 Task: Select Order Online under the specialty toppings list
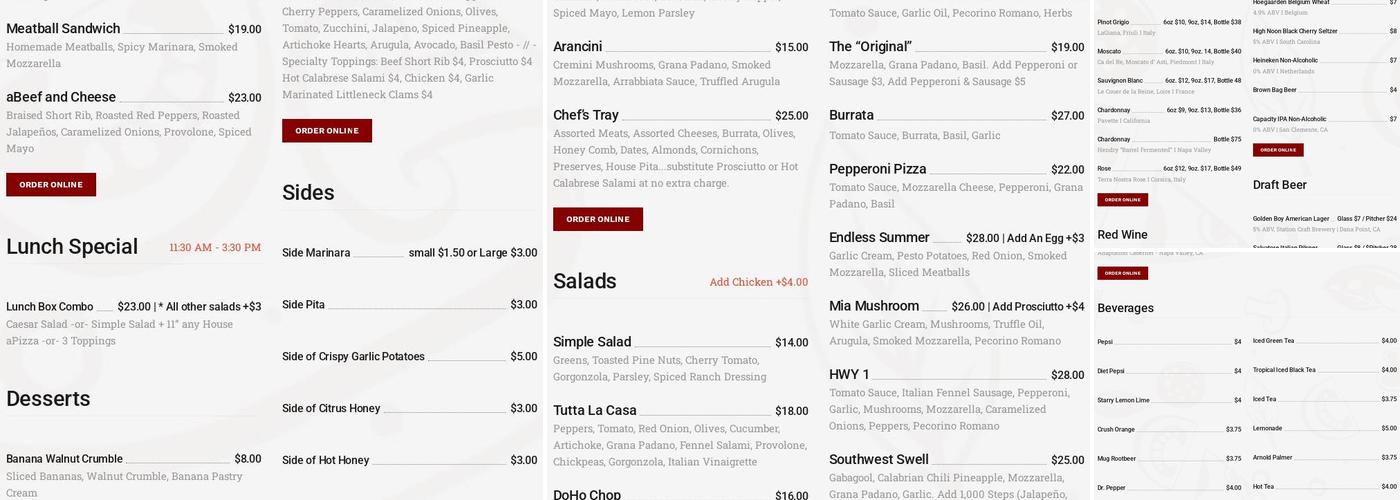point(327,131)
